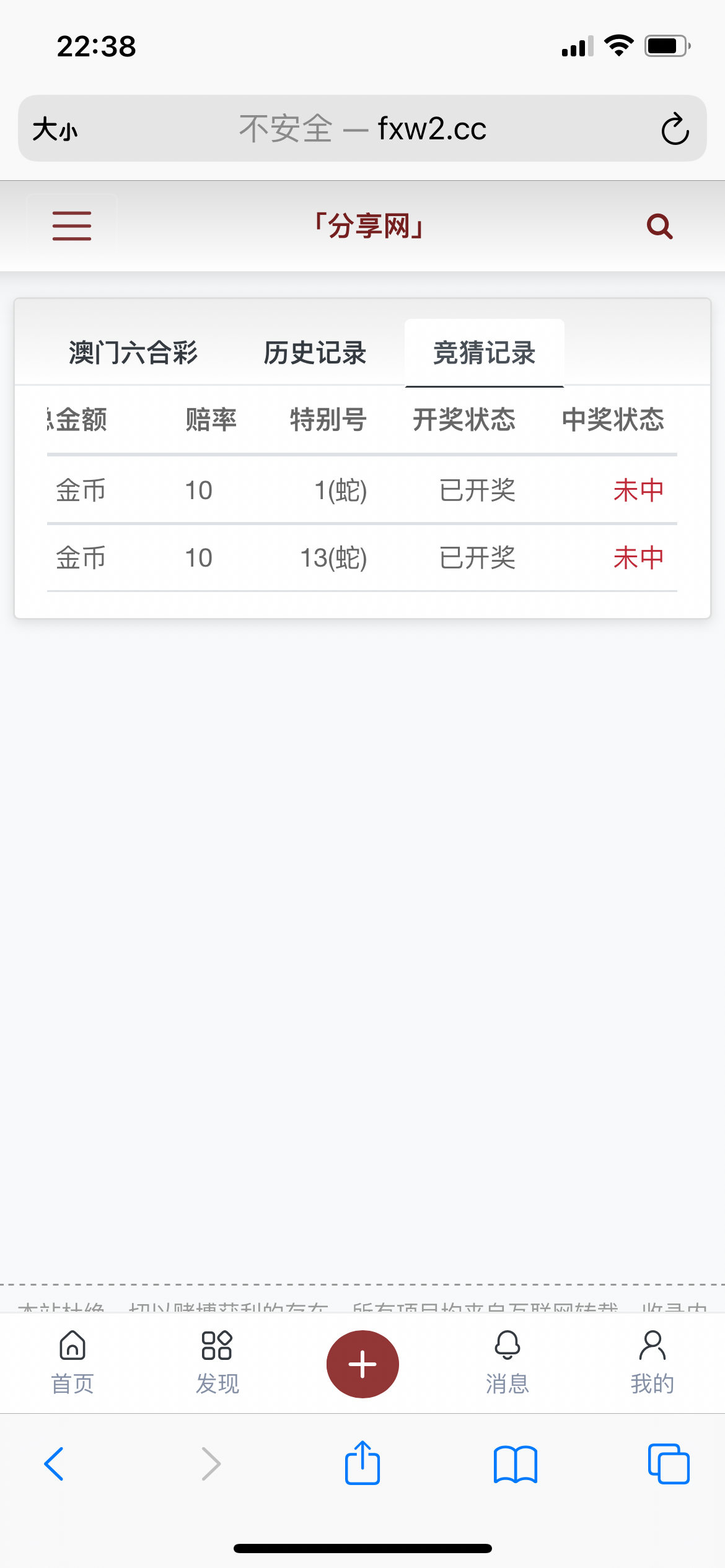The height and width of the screenshot is (1568, 725).
Task: Switch to the 历史记录 tab
Action: 315,353
